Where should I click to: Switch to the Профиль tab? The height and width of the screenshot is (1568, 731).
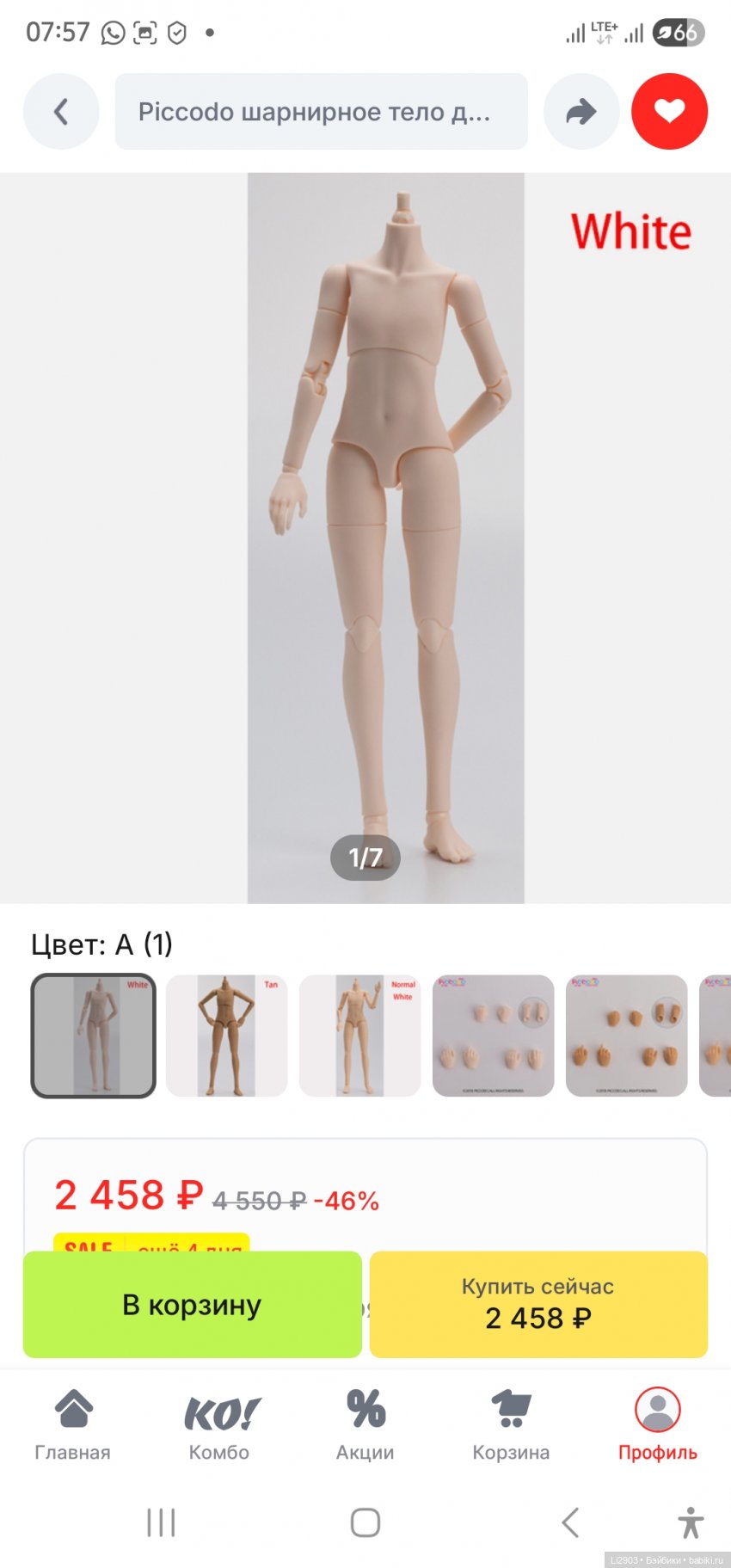click(x=658, y=1423)
